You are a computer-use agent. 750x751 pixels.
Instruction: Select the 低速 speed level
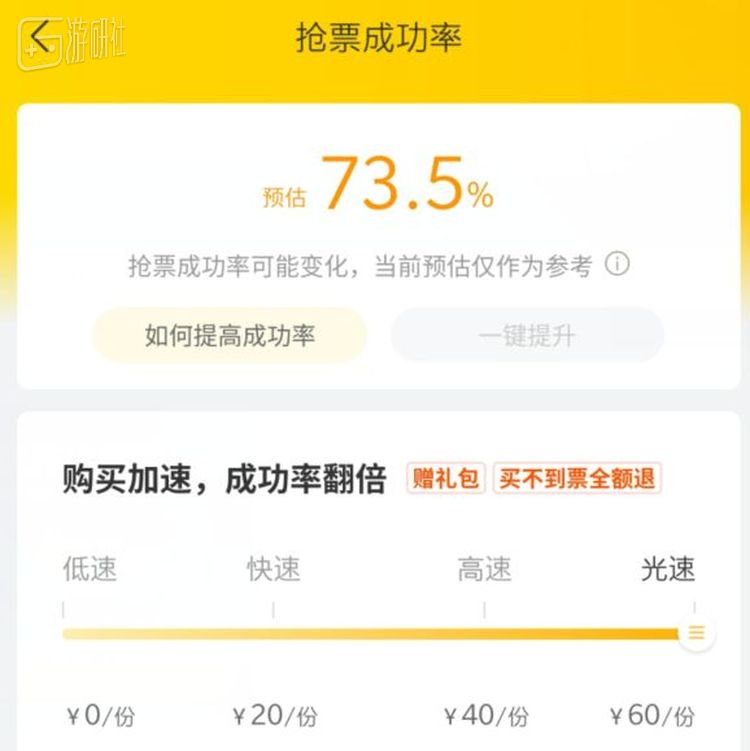coord(90,569)
